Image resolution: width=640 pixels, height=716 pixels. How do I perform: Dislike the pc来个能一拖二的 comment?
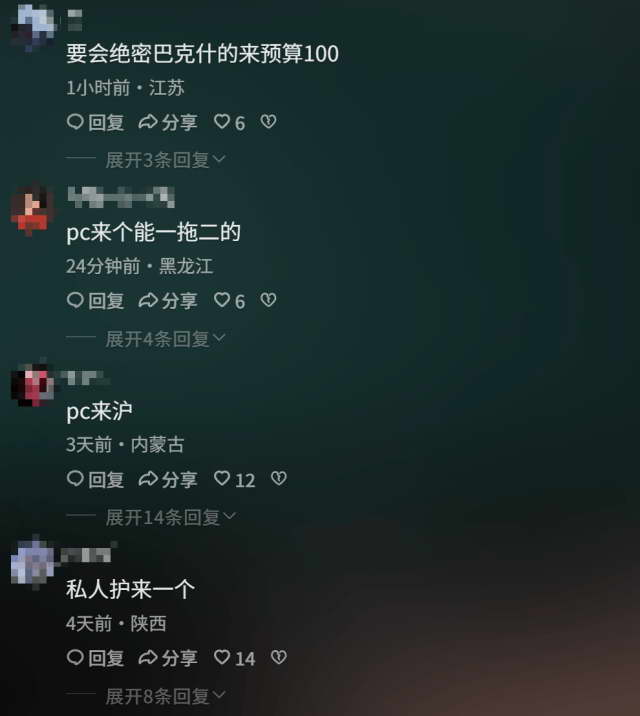click(x=268, y=300)
